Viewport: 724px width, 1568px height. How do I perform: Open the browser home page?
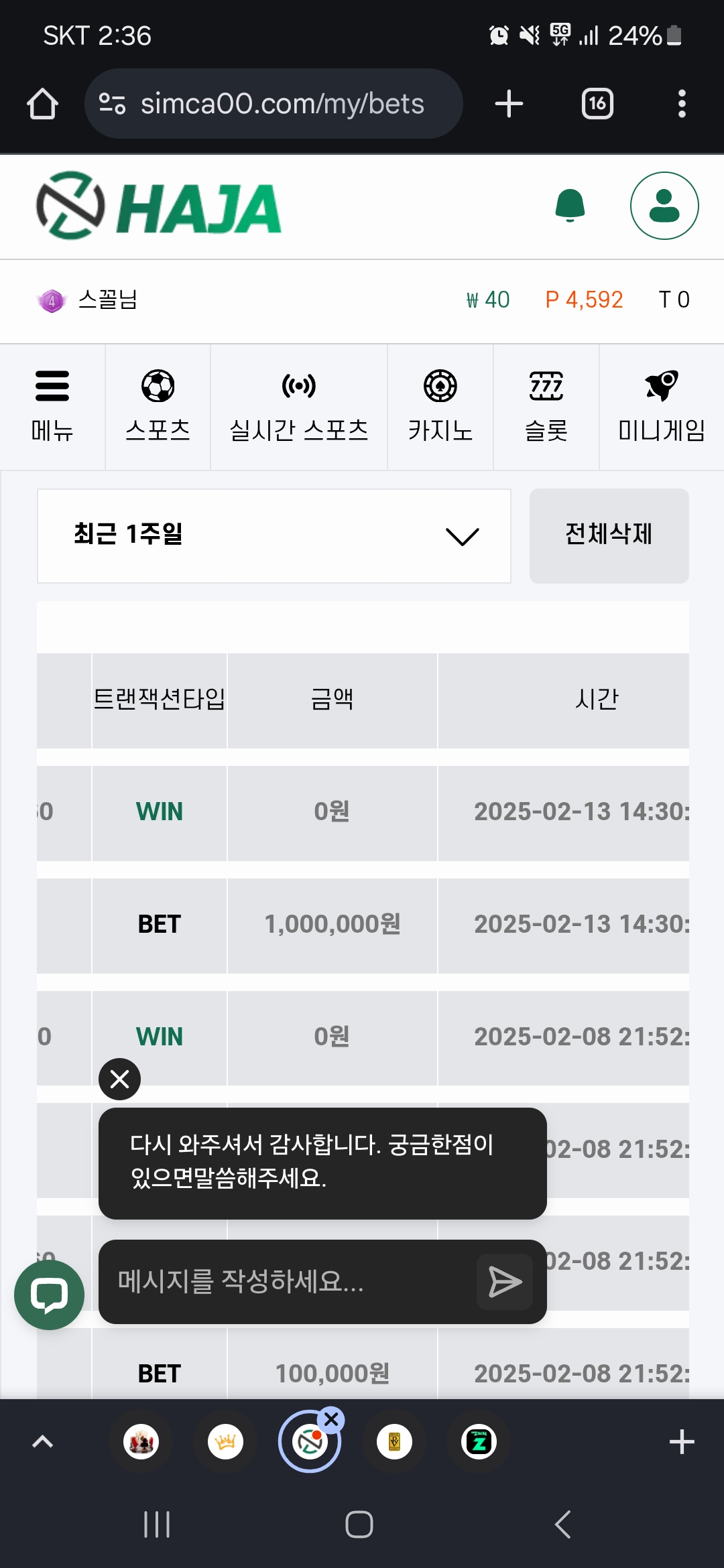42,104
